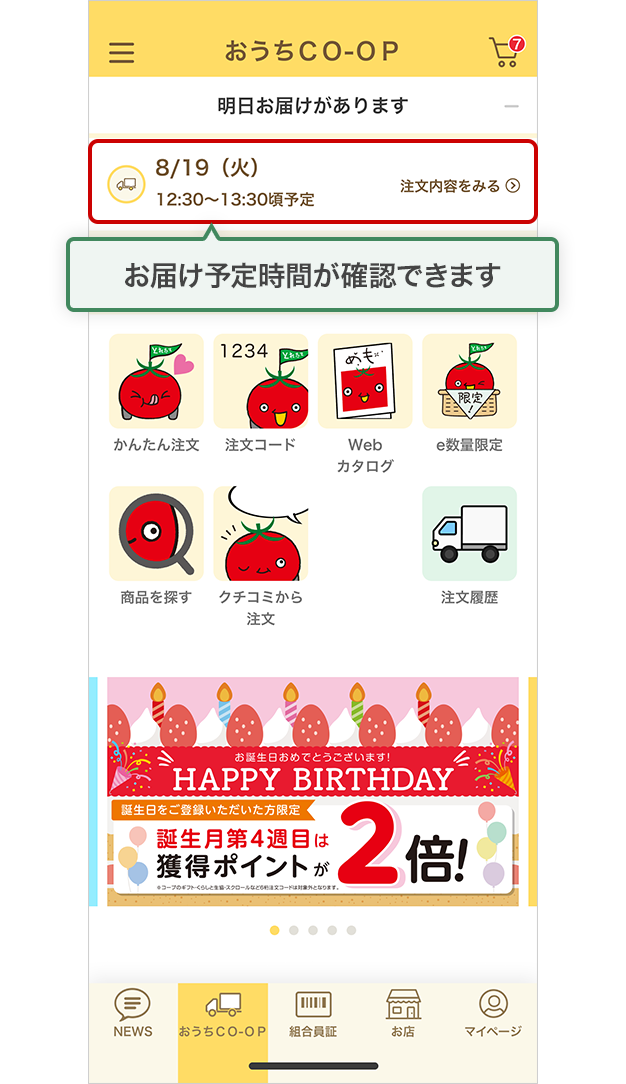Screen dimensions: 626x1084
Task: Open the hamburger drawer menu
Action: (122, 52)
